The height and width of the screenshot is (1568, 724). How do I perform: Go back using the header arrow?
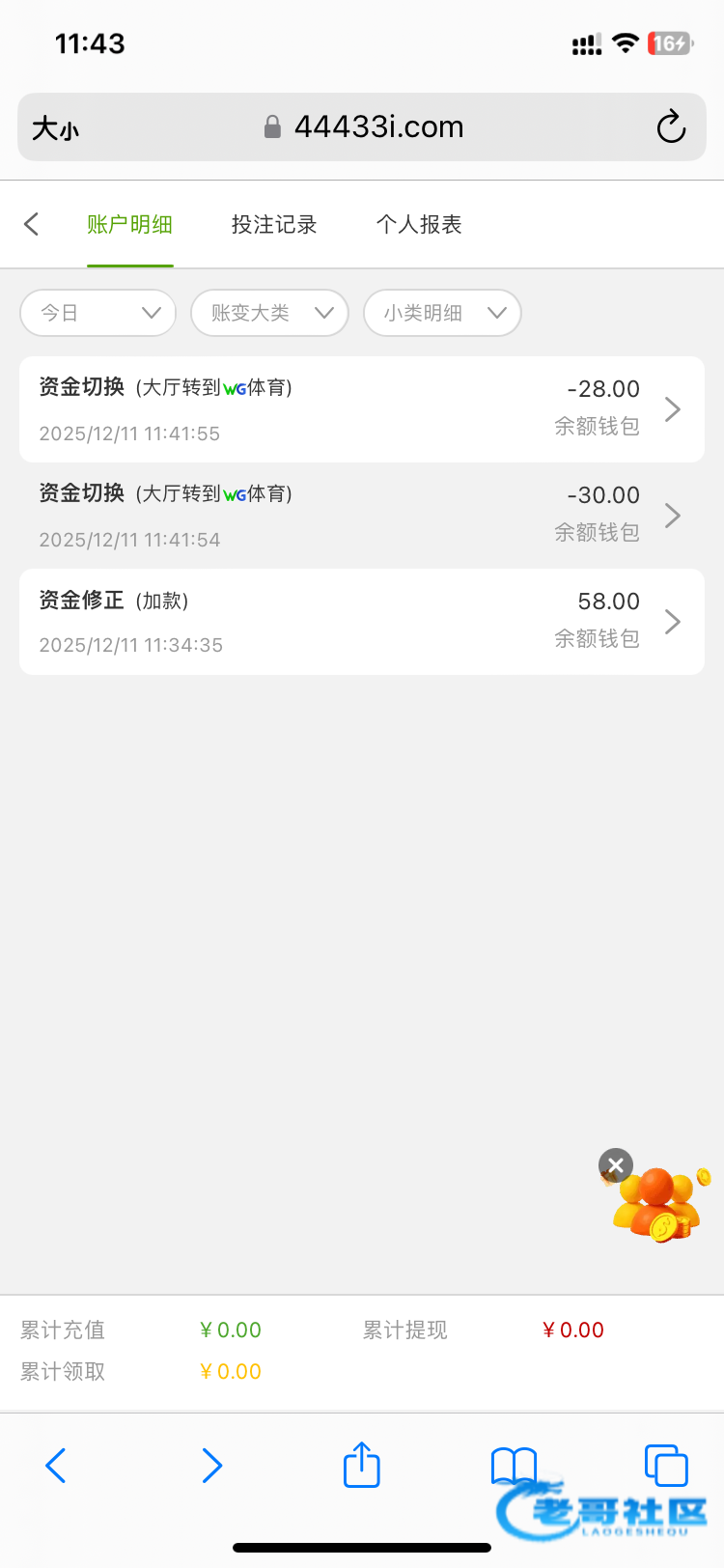[32, 225]
